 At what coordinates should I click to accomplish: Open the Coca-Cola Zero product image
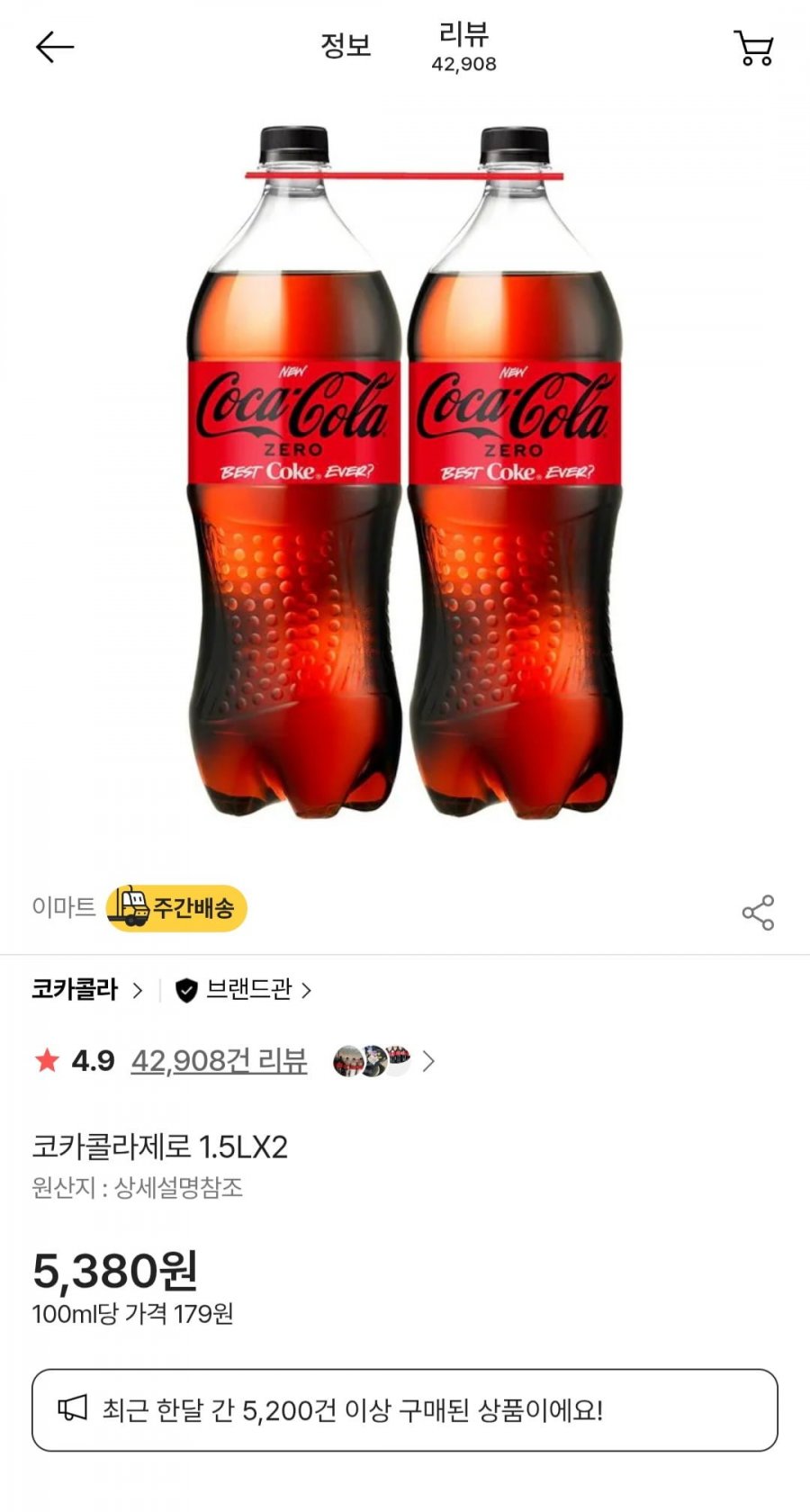405,472
